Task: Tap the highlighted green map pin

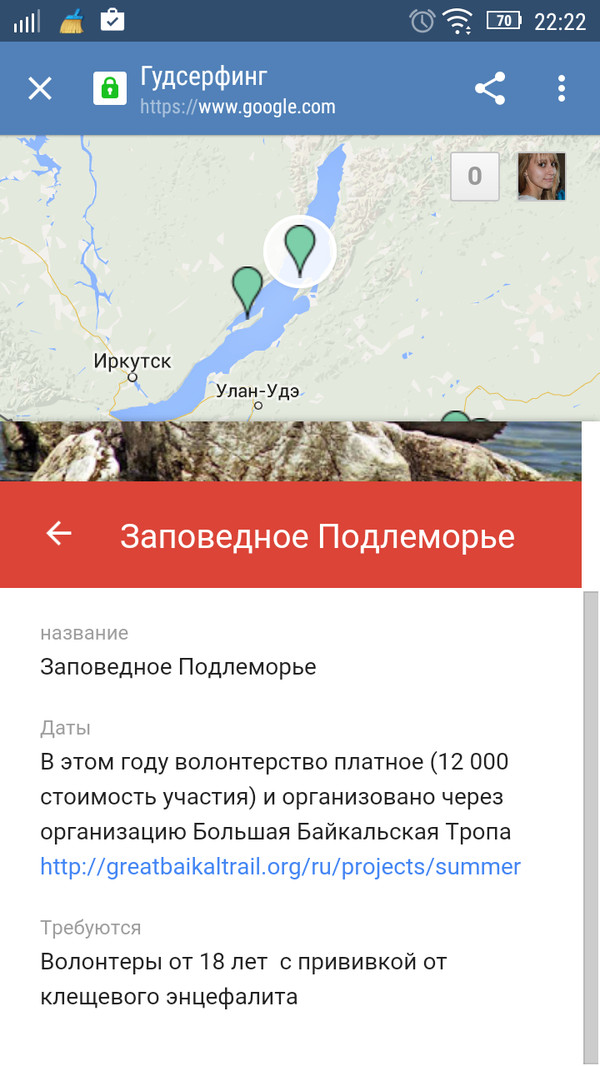Action: point(299,249)
